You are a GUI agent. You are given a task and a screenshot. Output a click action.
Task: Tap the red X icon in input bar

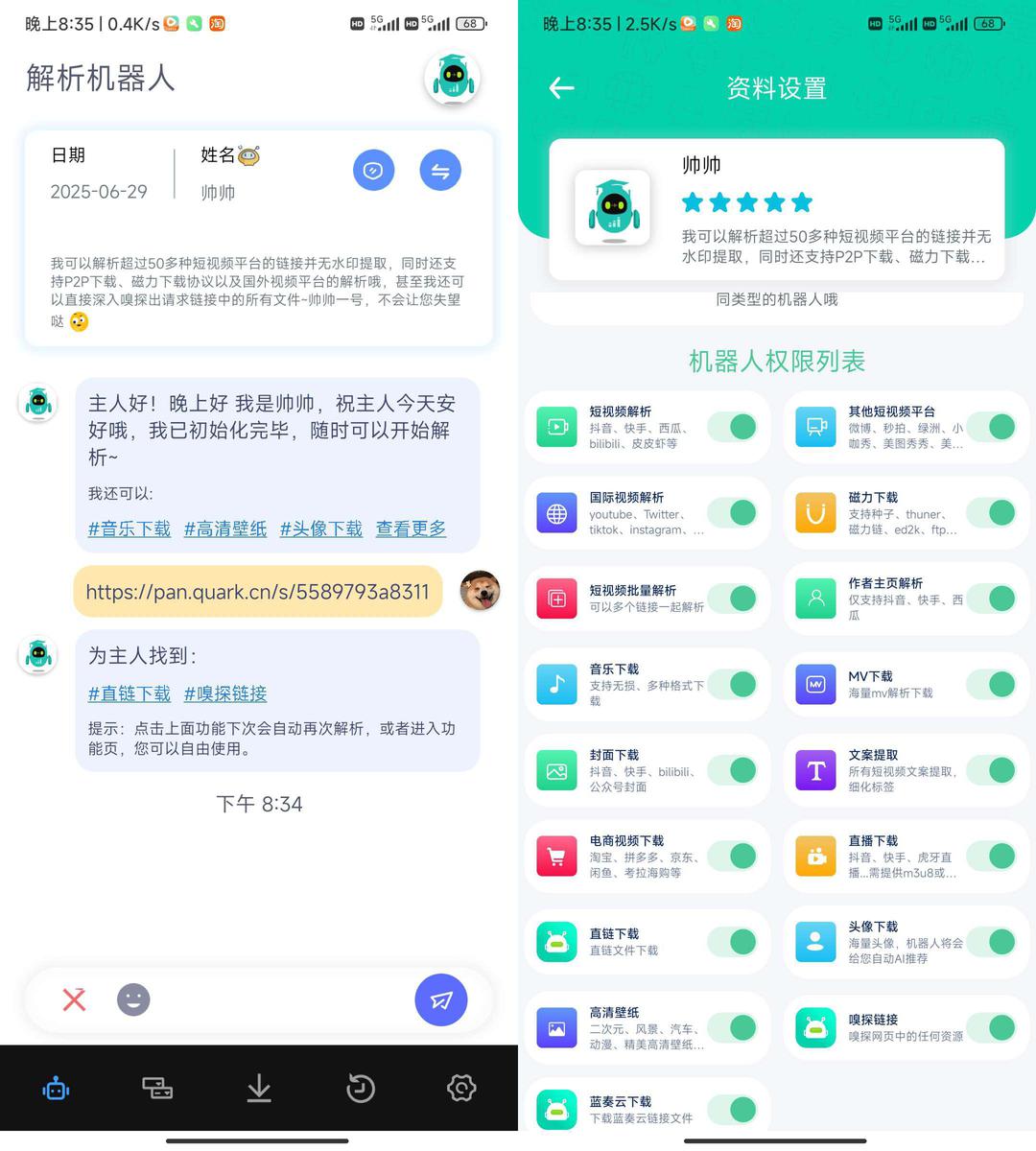pyautogui.click(x=74, y=999)
